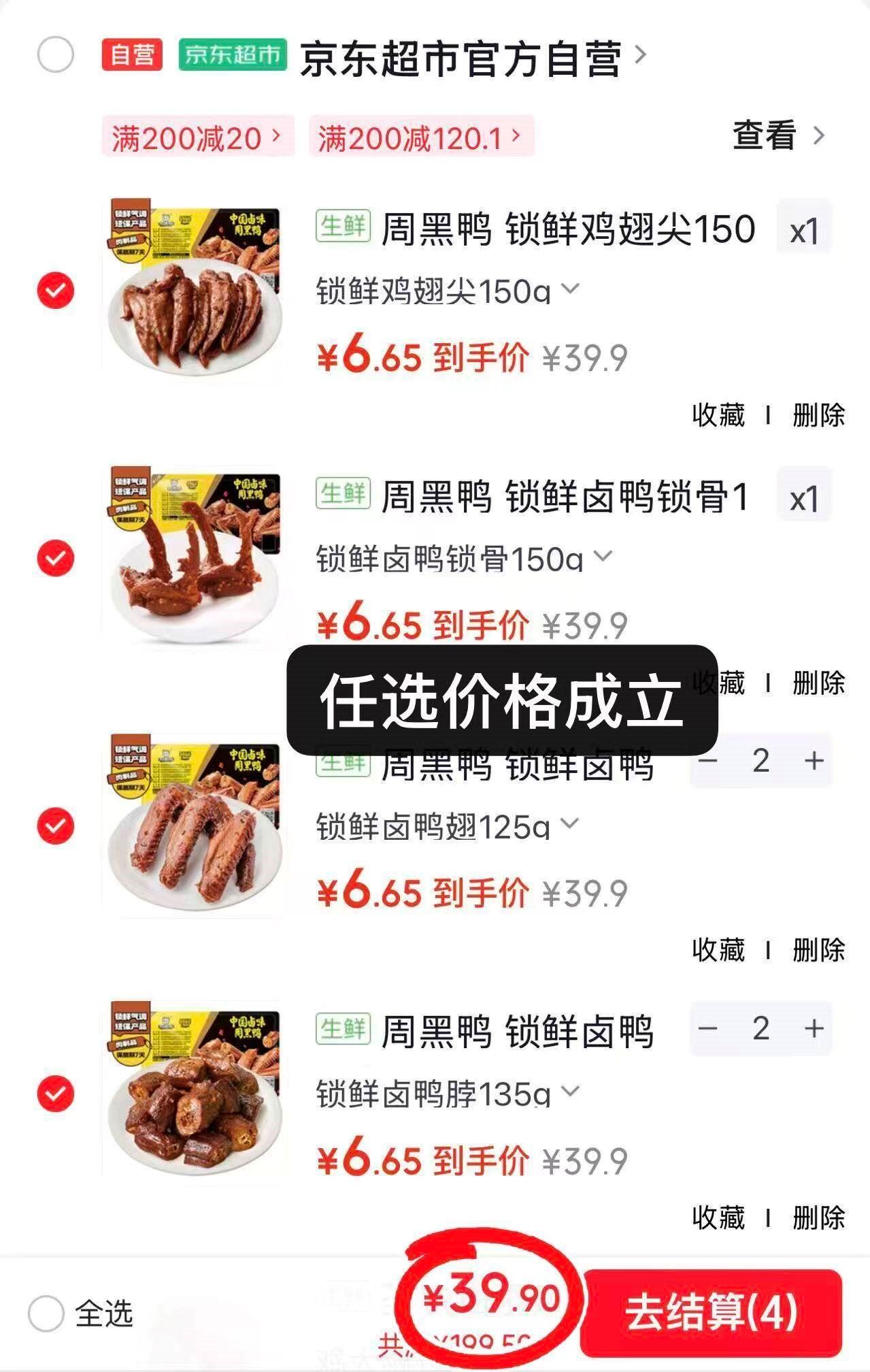Open the 满200减120.1 promotion chip
Viewport: 870px width, 1372px height.
coord(420,138)
